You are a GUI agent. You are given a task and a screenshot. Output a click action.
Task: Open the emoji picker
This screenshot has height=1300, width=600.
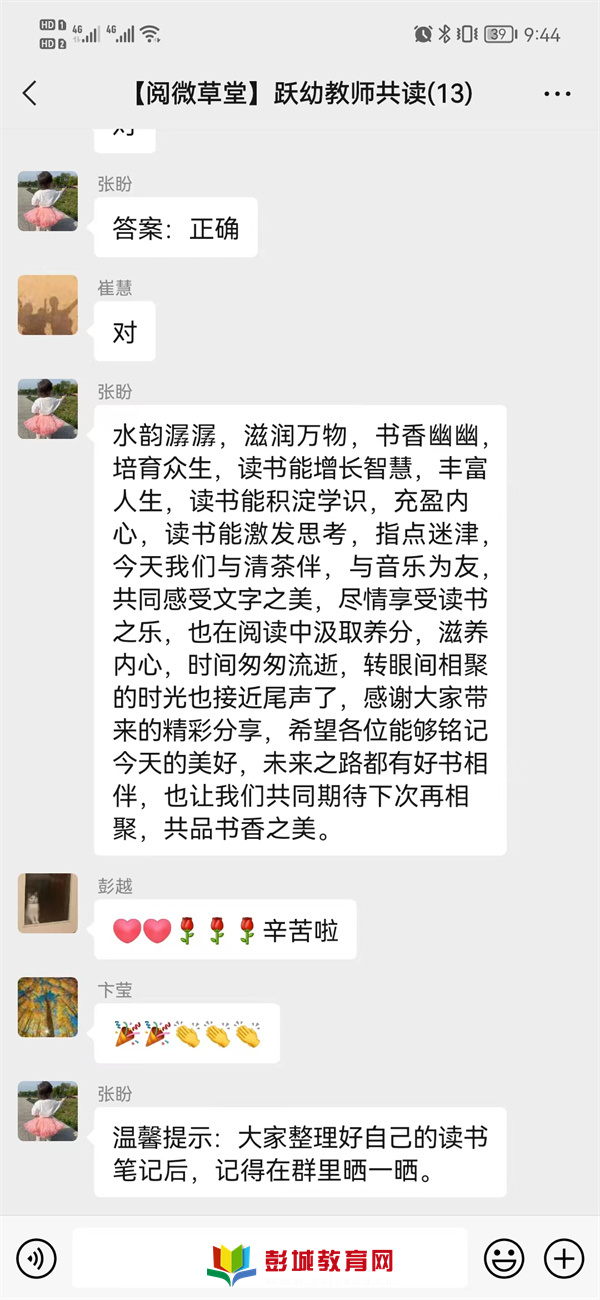point(504,1257)
